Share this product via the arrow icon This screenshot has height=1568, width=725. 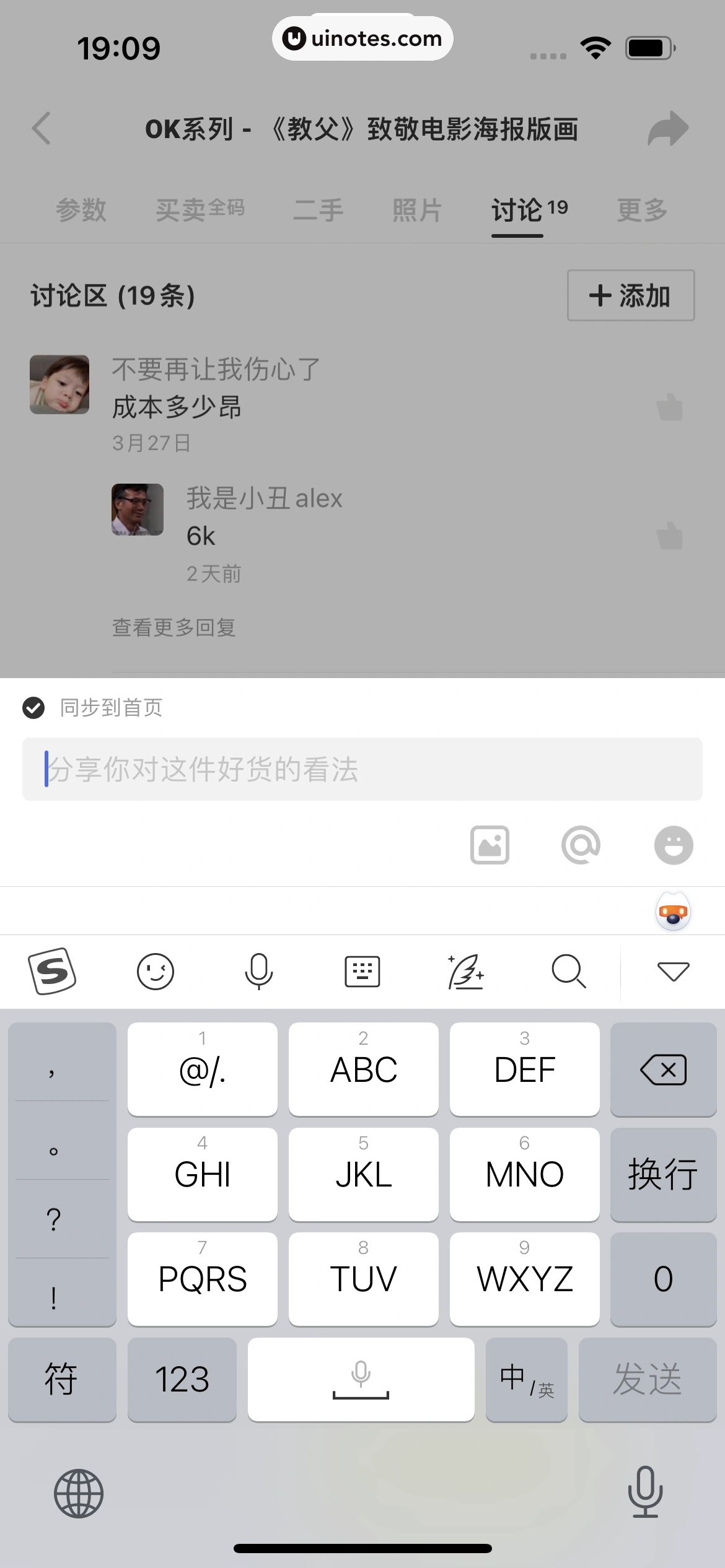coord(668,129)
